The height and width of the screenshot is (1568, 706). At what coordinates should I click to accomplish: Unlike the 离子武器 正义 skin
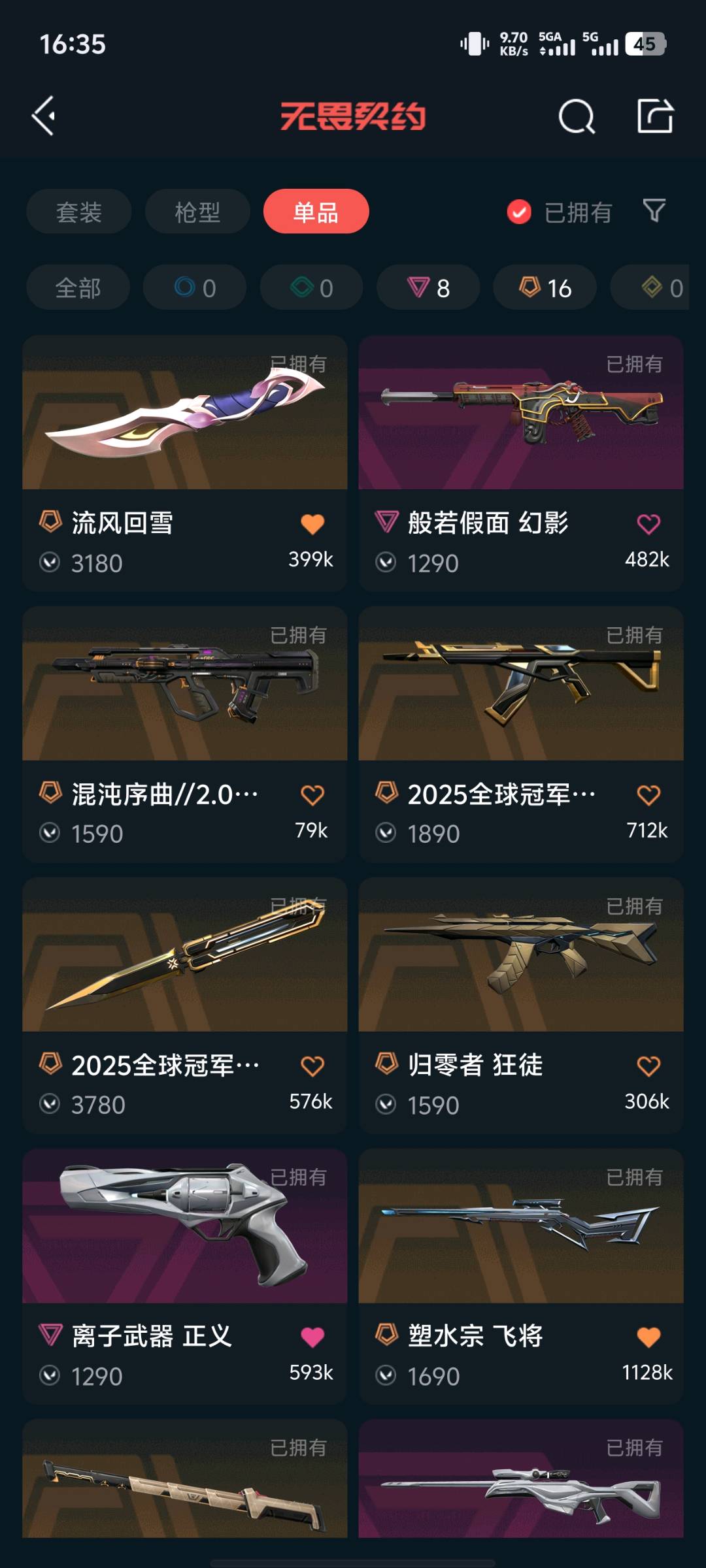tap(312, 1337)
